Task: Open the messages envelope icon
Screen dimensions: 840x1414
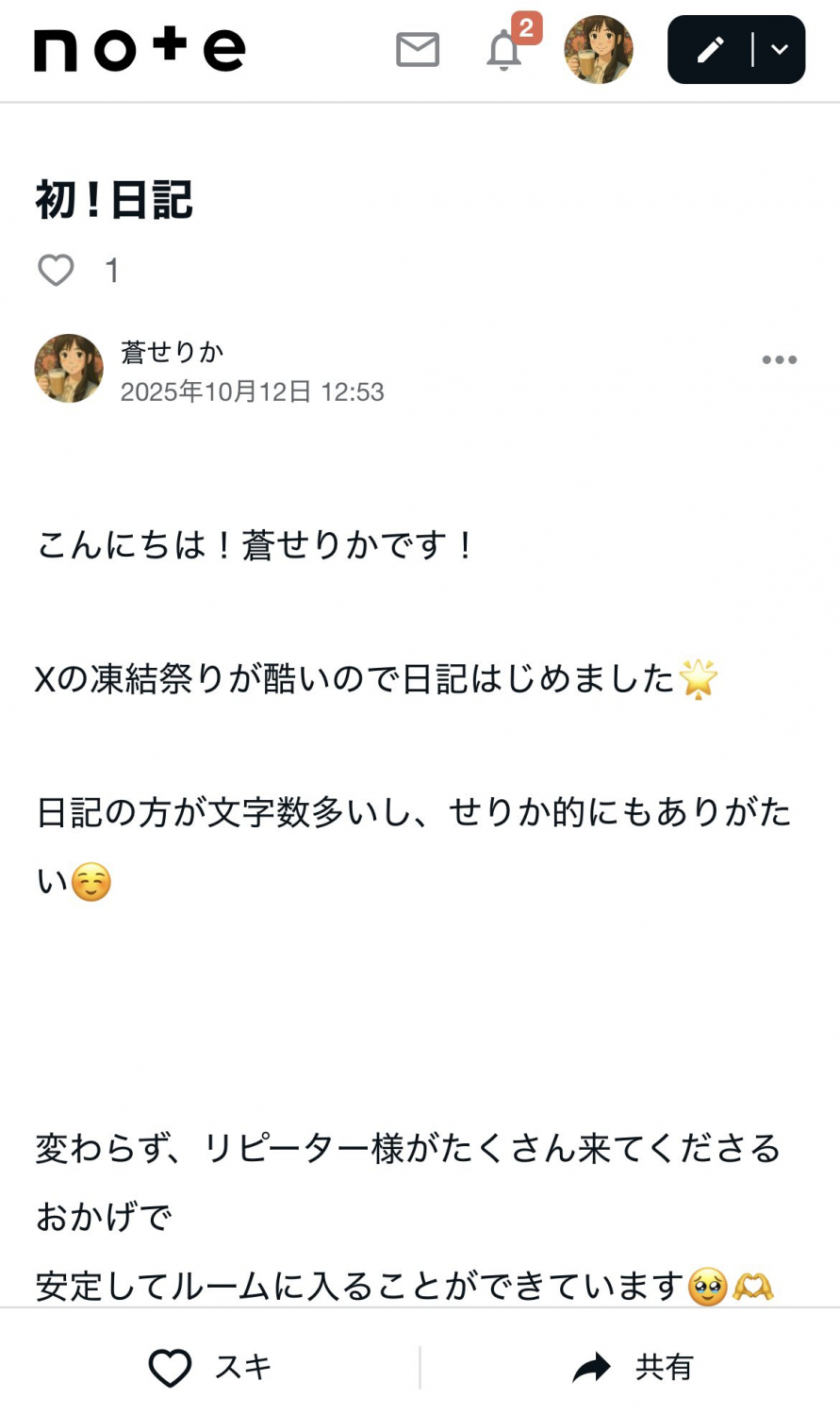Action: [418, 50]
